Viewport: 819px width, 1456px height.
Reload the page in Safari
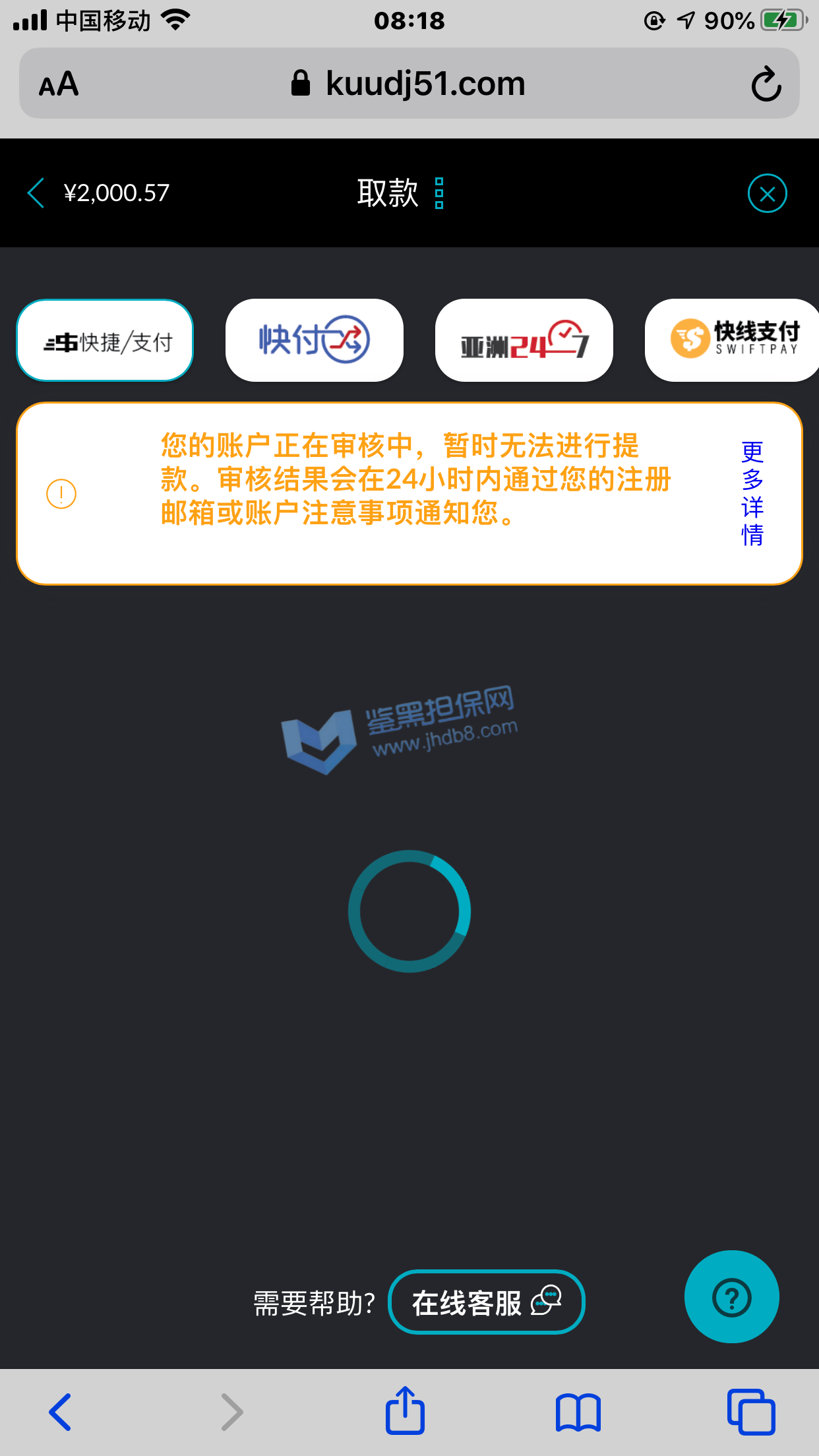(x=766, y=84)
